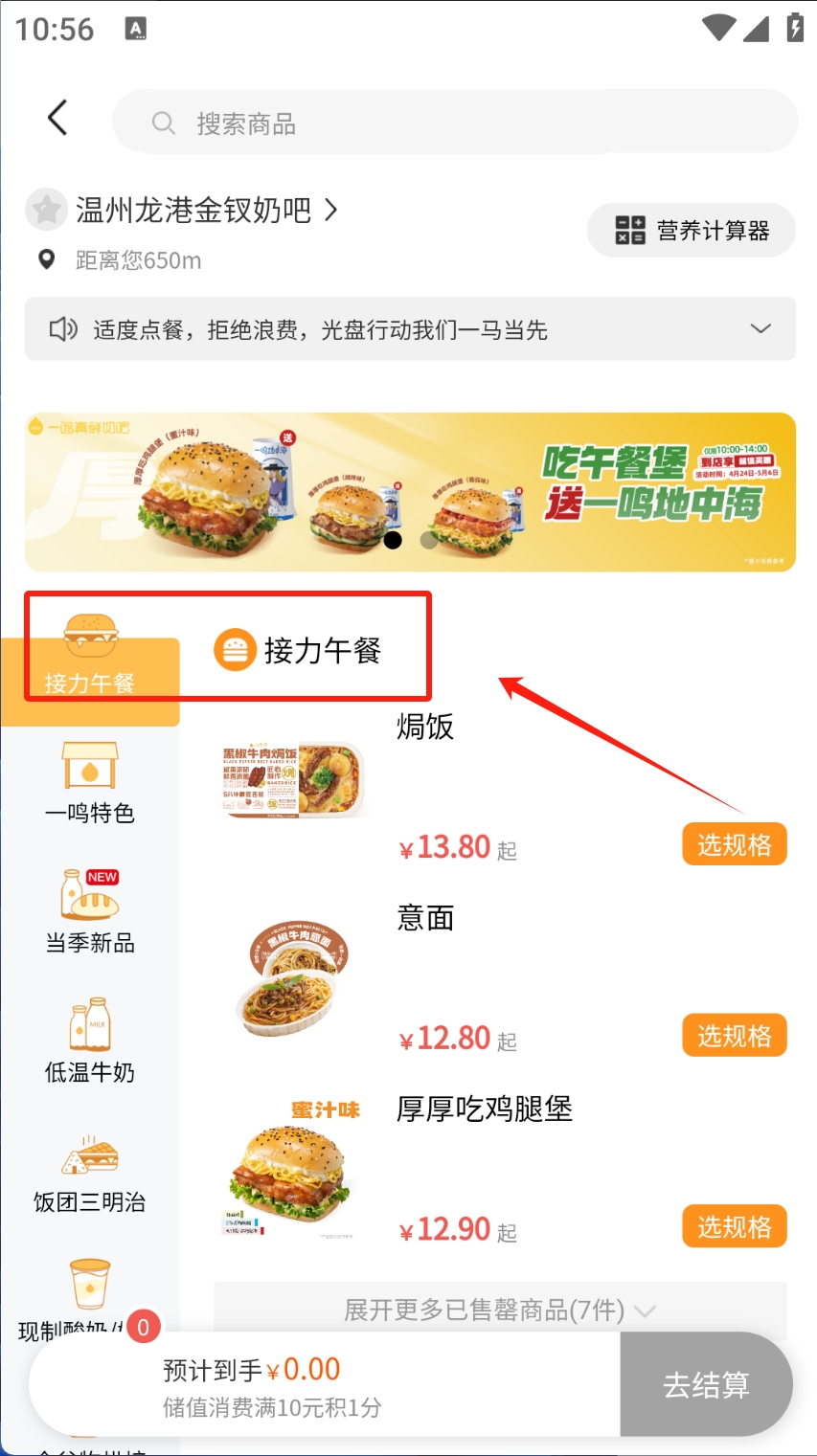Go back using the top-left arrow
This screenshot has width=817, height=1456.
pyautogui.click(x=57, y=119)
